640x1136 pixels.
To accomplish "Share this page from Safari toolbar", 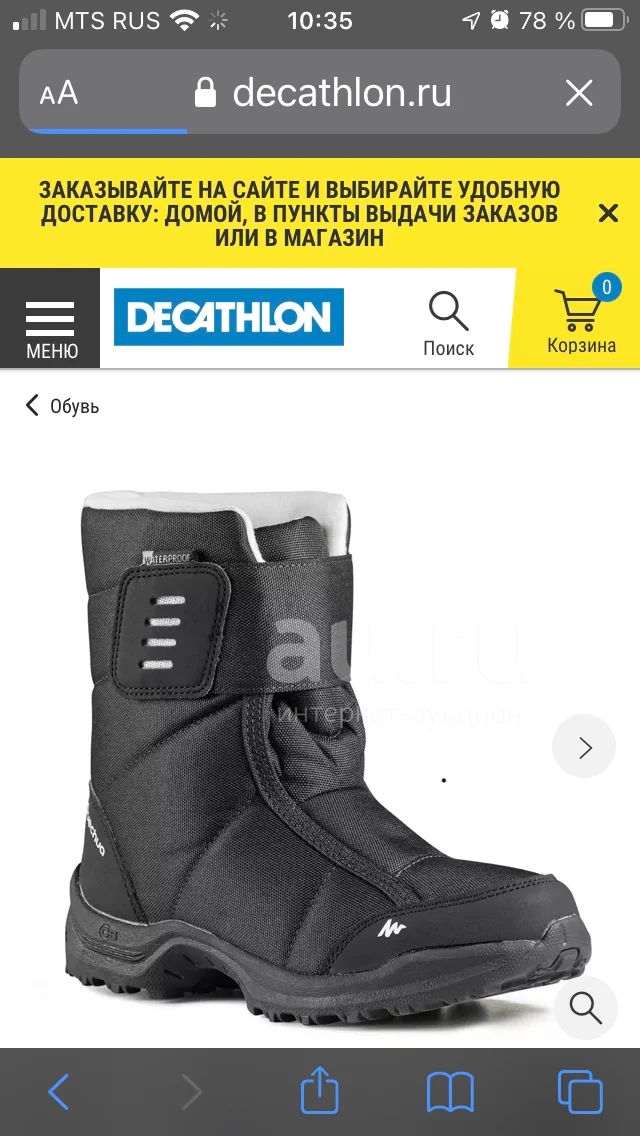I will point(320,1088).
